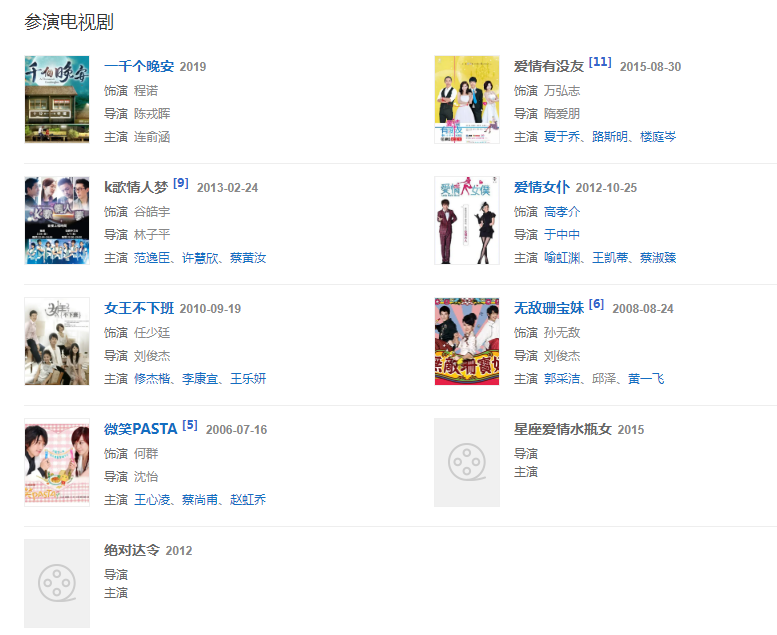Open the 无敌珊宝妹 drama link
The width and height of the screenshot is (777, 635).
click(x=548, y=309)
